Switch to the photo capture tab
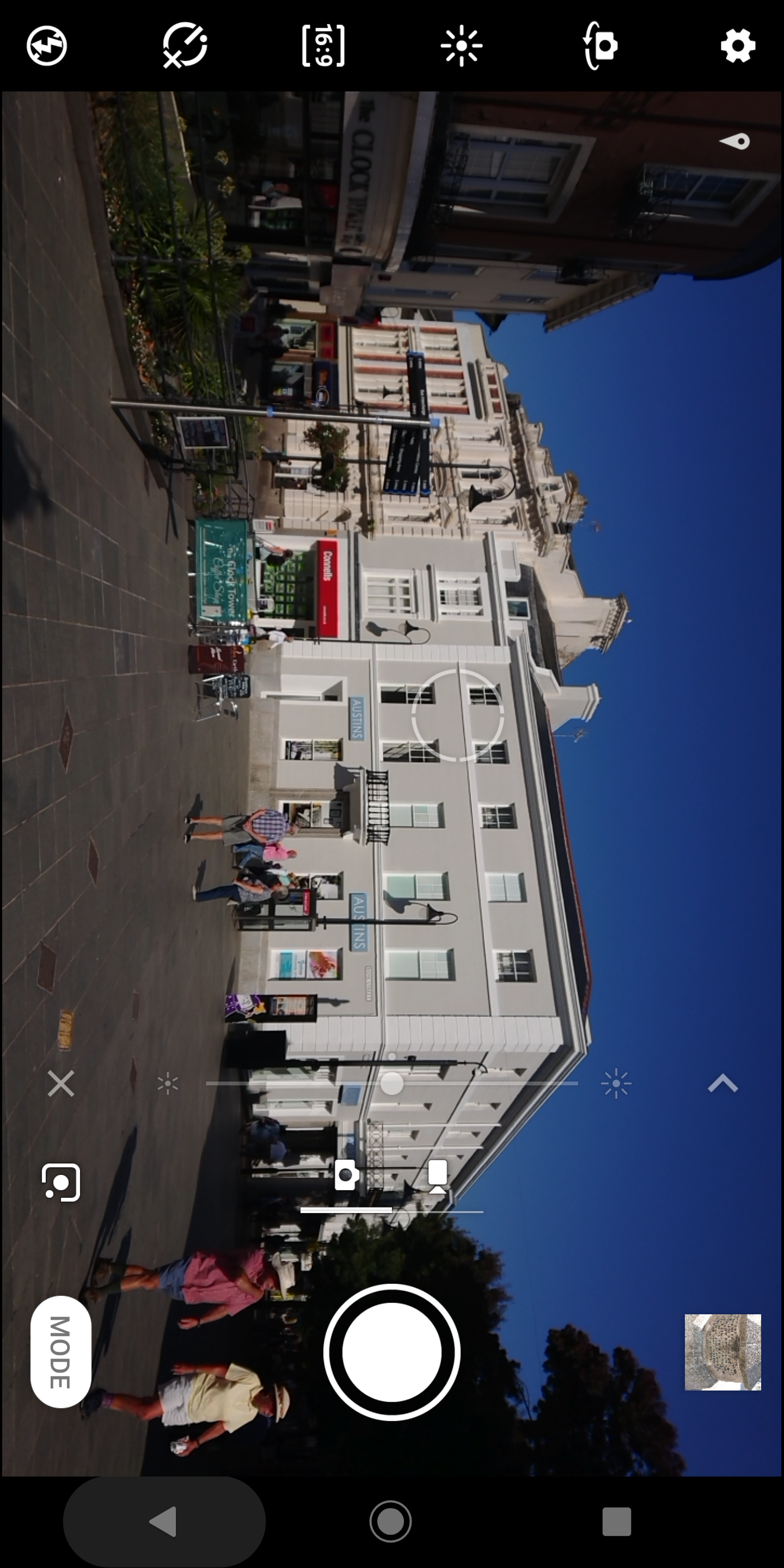The width and height of the screenshot is (784, 1568). click(346, 1175)
